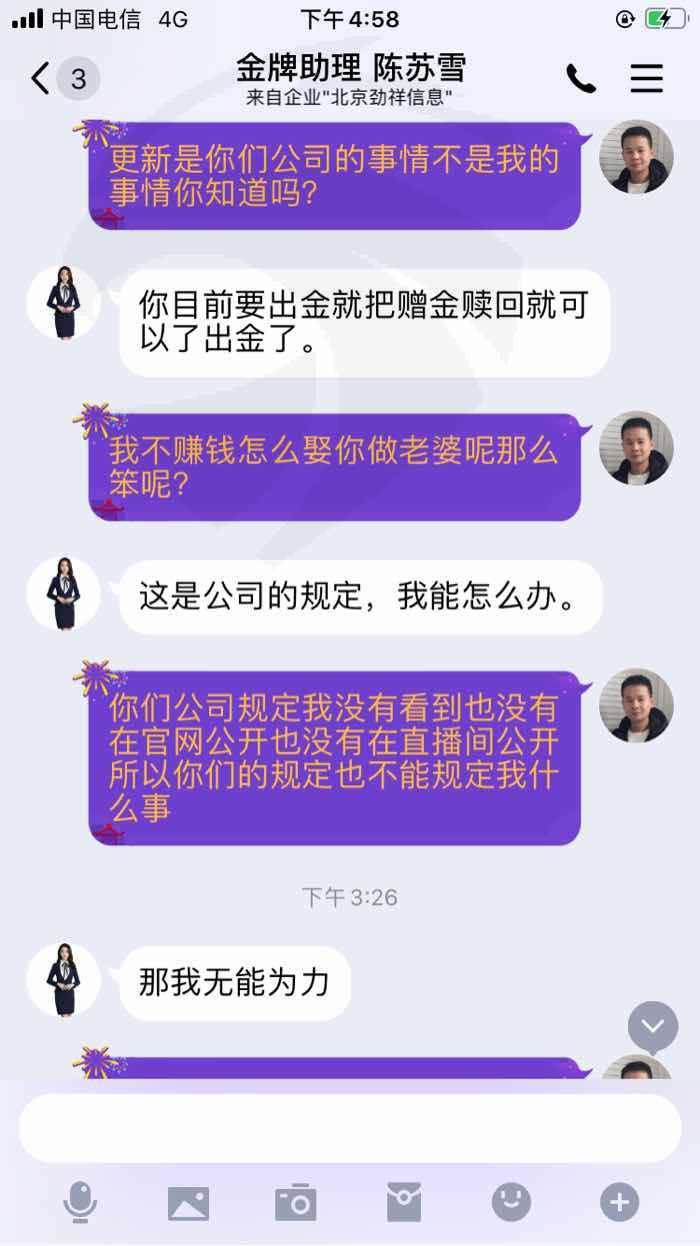View assistant avatar beside 那我无能为力

tap(64, 980)
